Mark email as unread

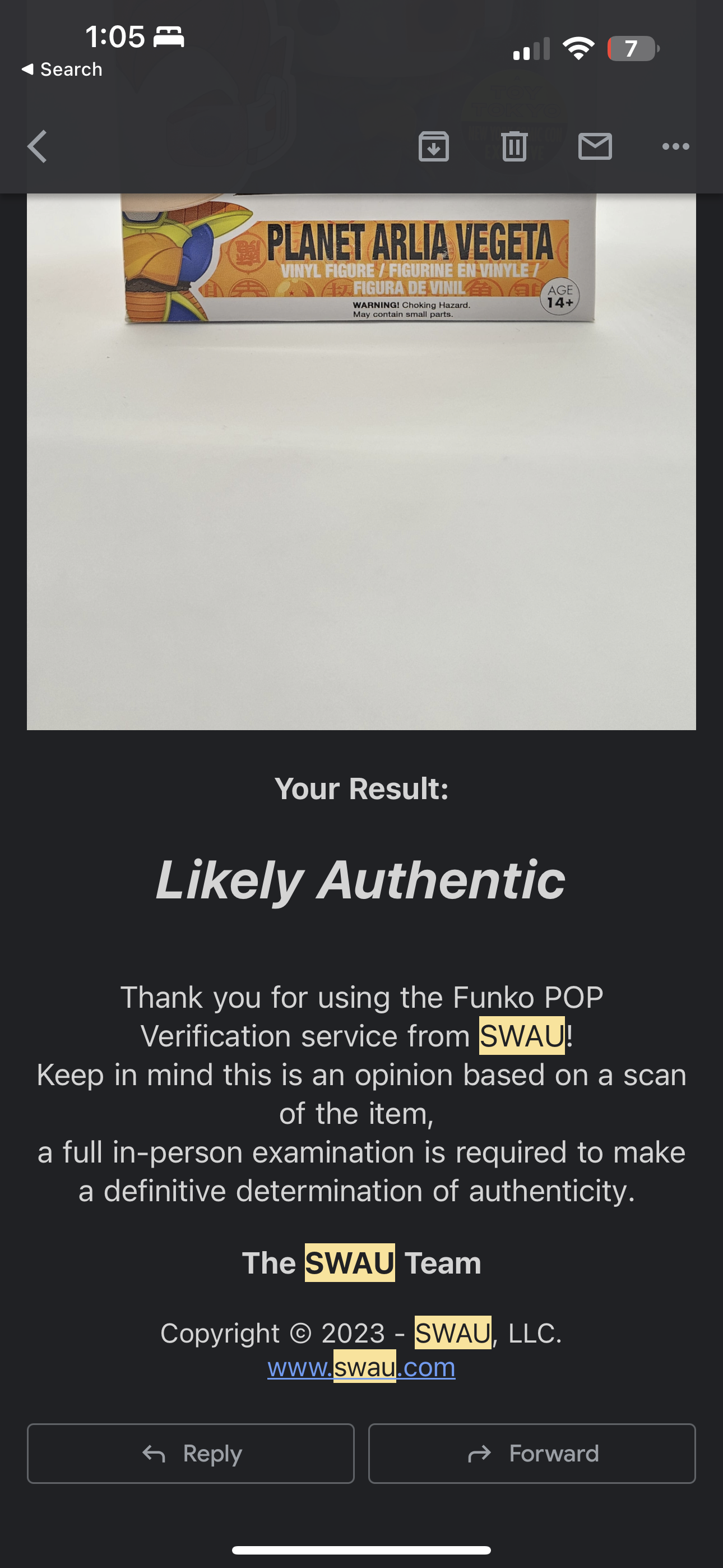[595, 147]
